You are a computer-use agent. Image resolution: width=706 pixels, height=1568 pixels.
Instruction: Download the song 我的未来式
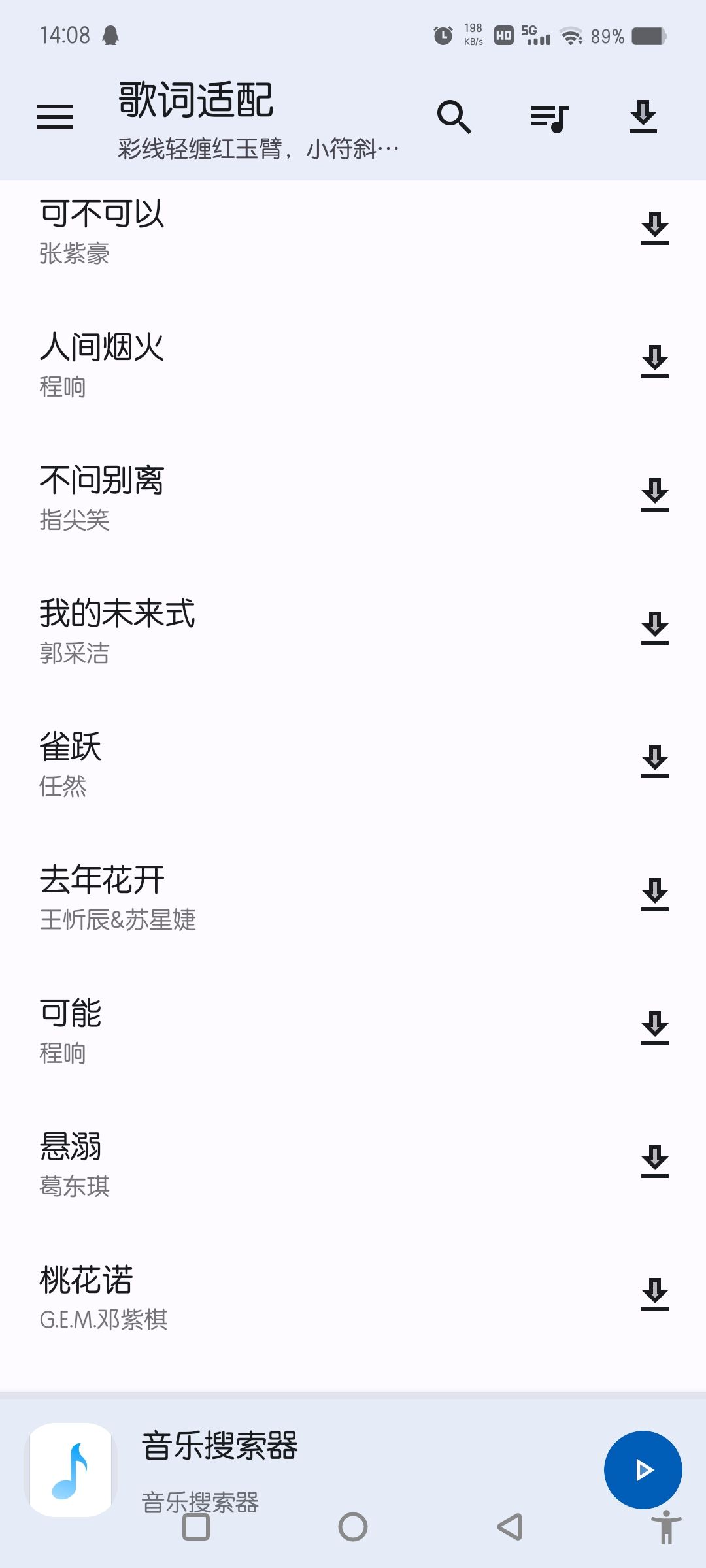[x=655, y=628]
